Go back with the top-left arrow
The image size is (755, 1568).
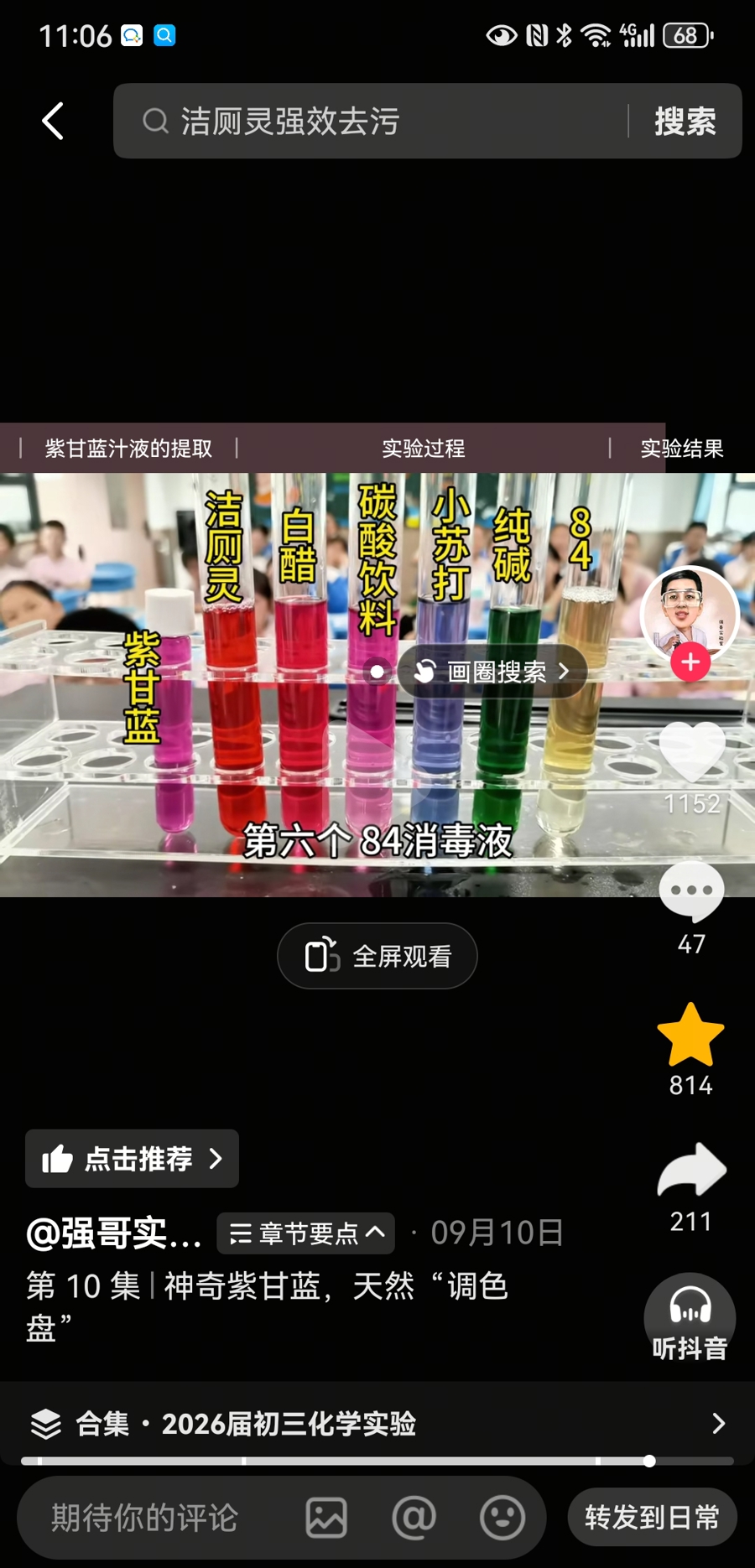(x=53, y=122)
